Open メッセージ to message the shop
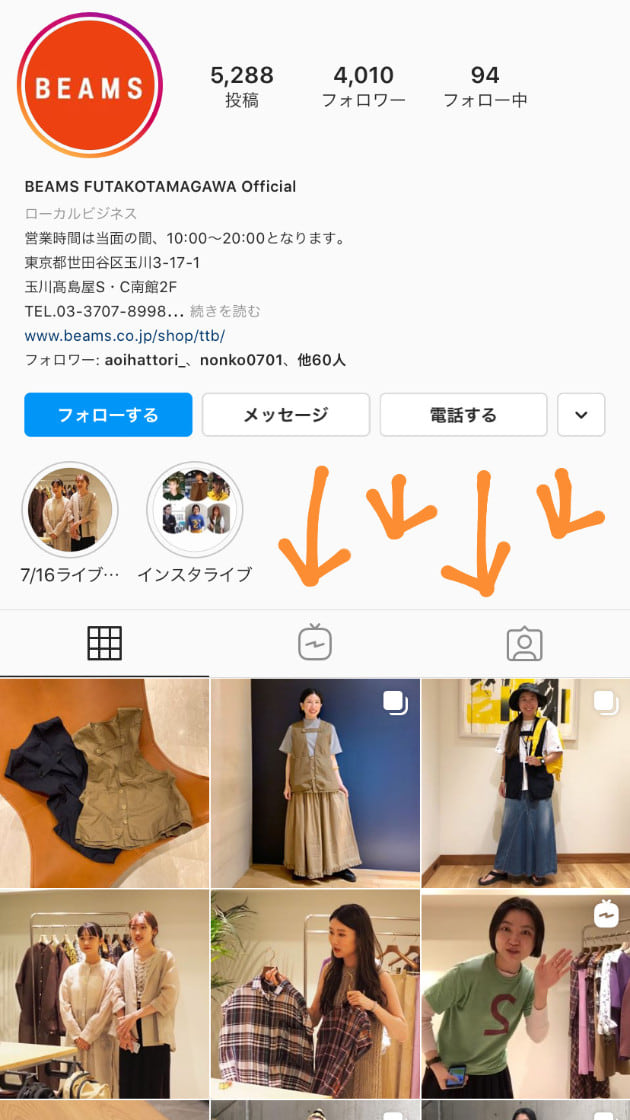 (x=286, y=415)
